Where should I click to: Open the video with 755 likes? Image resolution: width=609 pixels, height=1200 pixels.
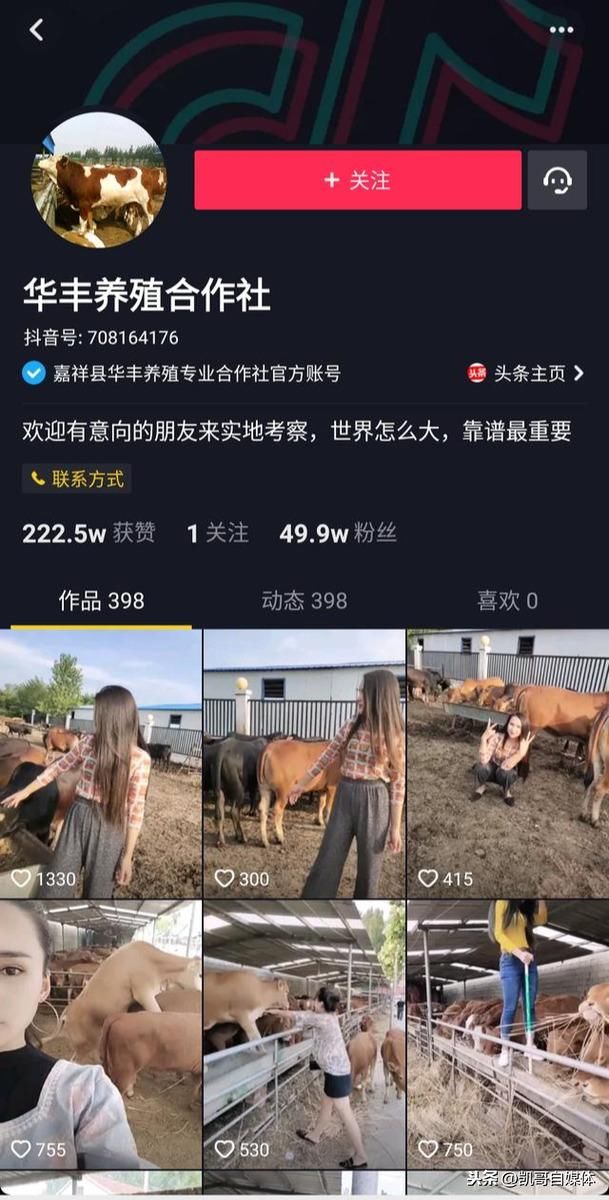100,1035
